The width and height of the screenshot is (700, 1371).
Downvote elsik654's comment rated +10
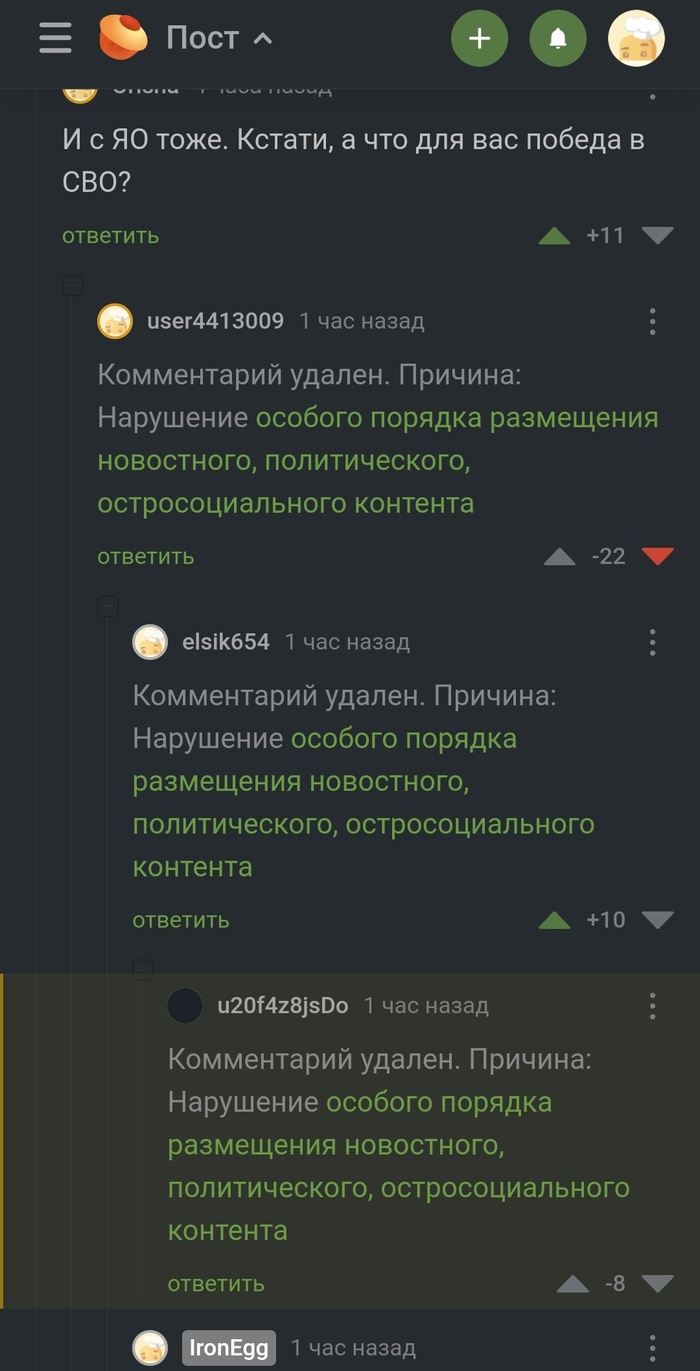click(657, 920)
